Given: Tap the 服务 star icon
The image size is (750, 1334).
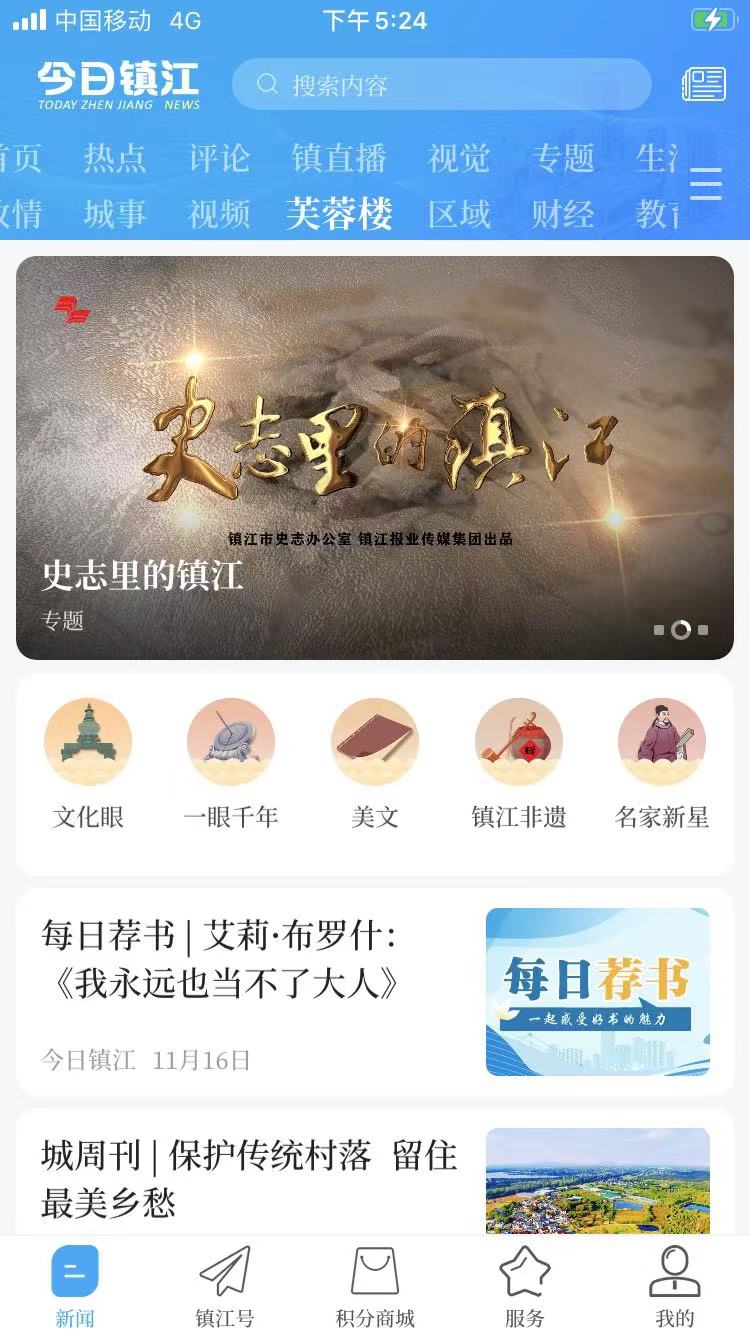Looking at the screenshot, I should pyautogui.click(x=525, y=1271).
